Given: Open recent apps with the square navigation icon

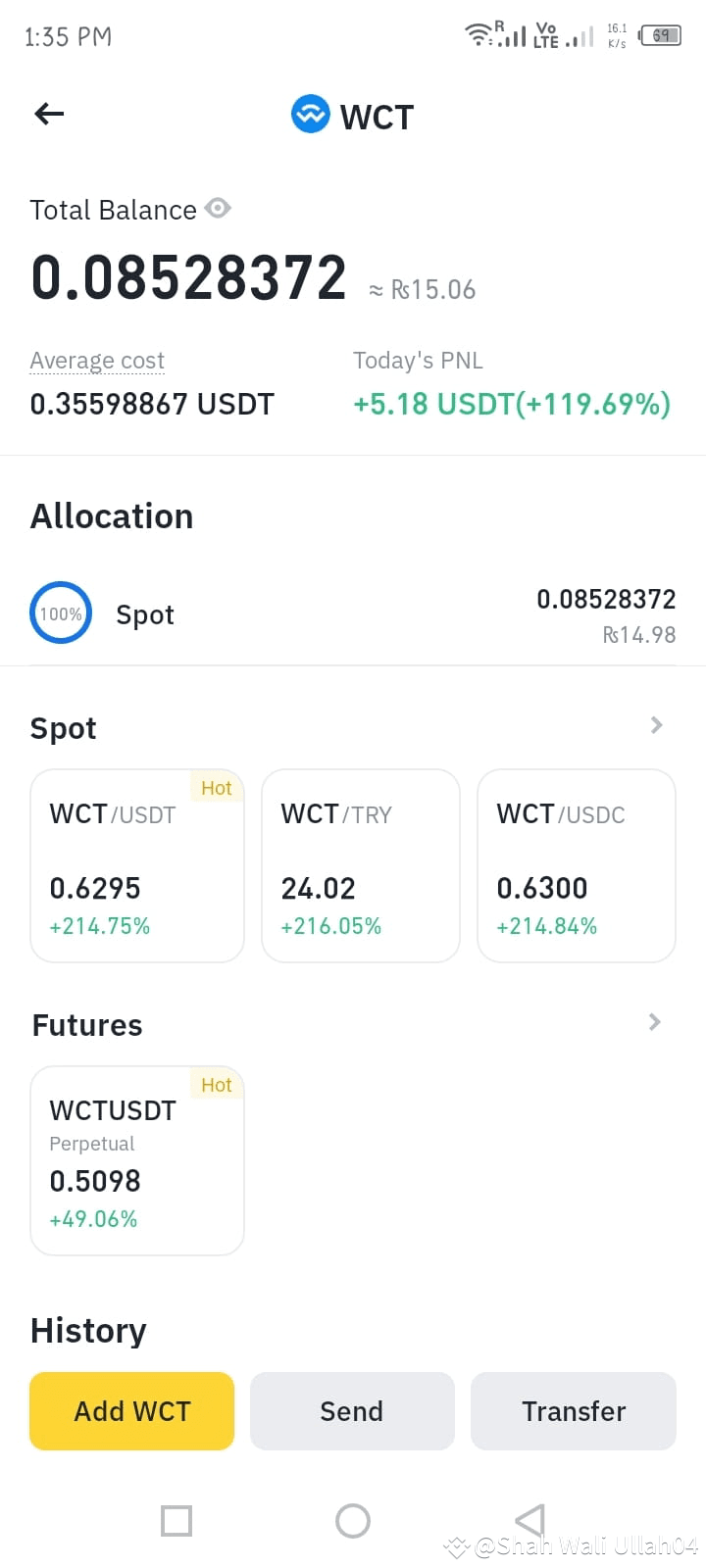Looking at the screenshot, I should click(176, 1521).
